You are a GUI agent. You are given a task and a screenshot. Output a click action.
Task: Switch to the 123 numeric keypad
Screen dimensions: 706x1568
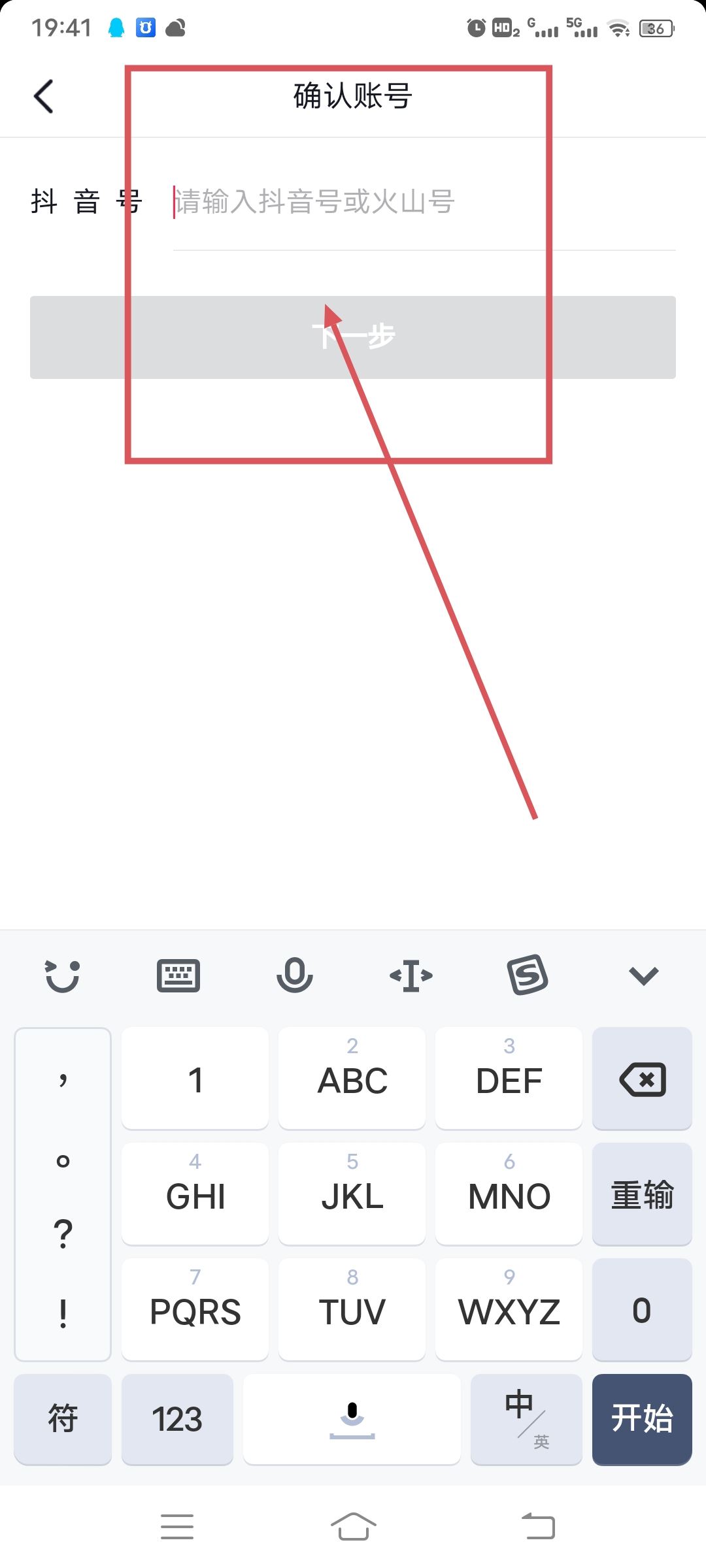point(177,1419)
